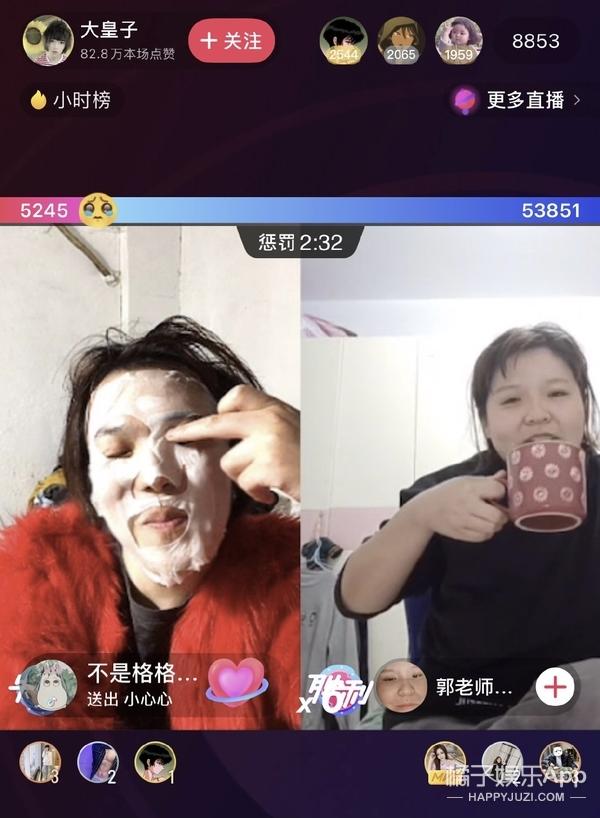The height and width of the screenshot is (818, 600).
Task: Open left side contributor ranked 2
Action: 97,762
